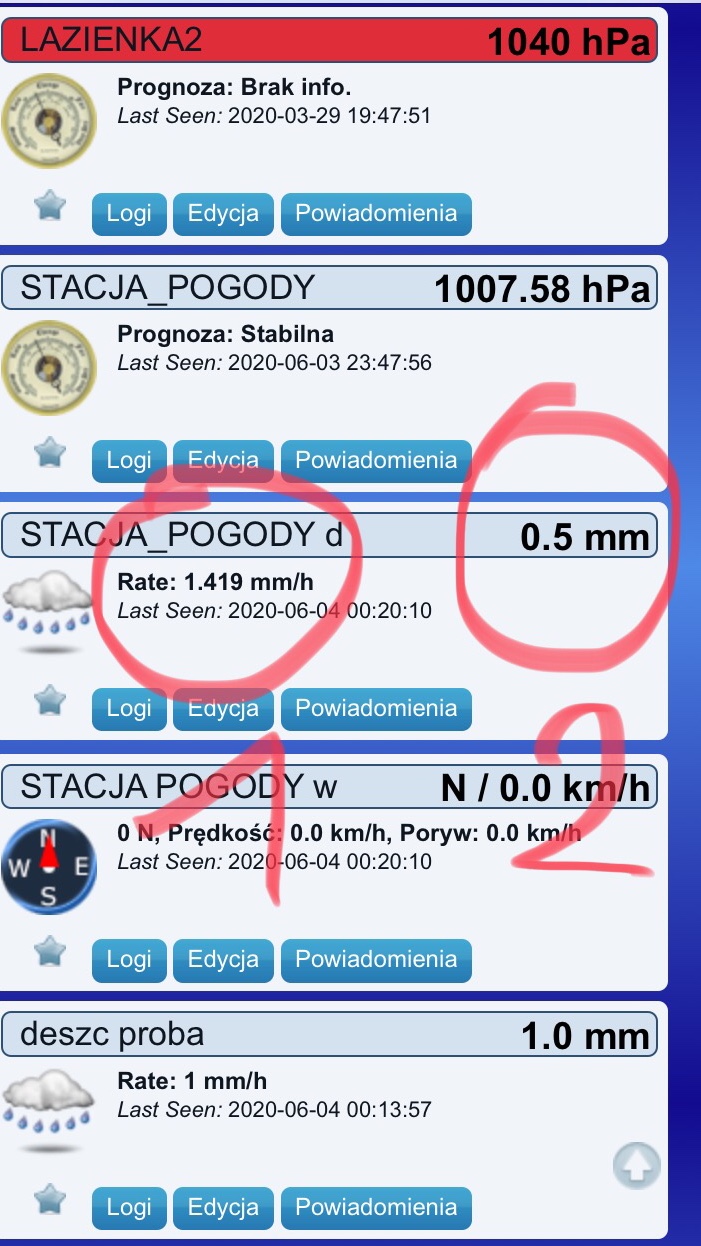Mark STACJA_POGODY d as favorite
This screenshot has height=1246, width=701.
coord(49,700)
